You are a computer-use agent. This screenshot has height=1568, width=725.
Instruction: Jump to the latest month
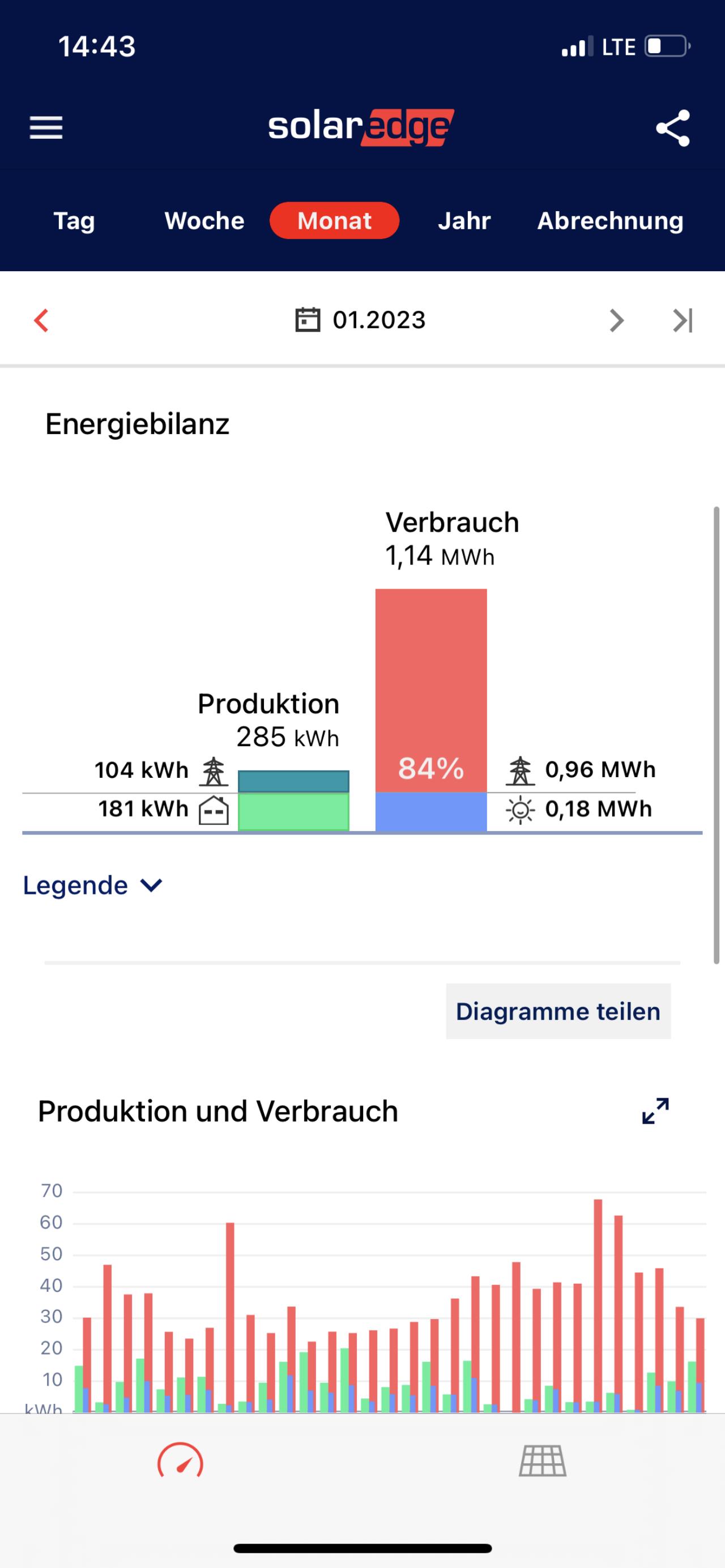tap(683, 320)
